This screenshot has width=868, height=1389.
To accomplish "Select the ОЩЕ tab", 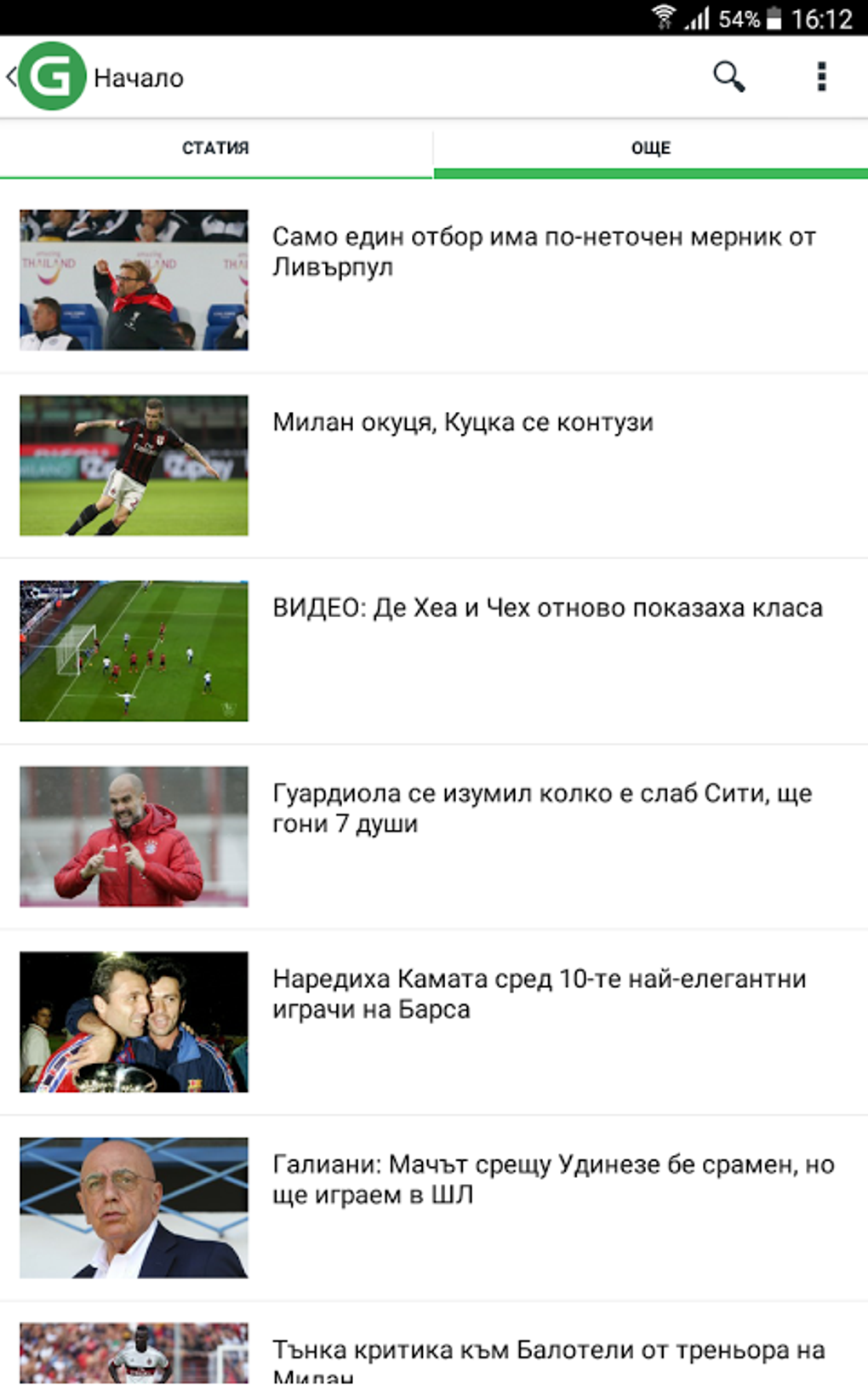I will [651, 148].
